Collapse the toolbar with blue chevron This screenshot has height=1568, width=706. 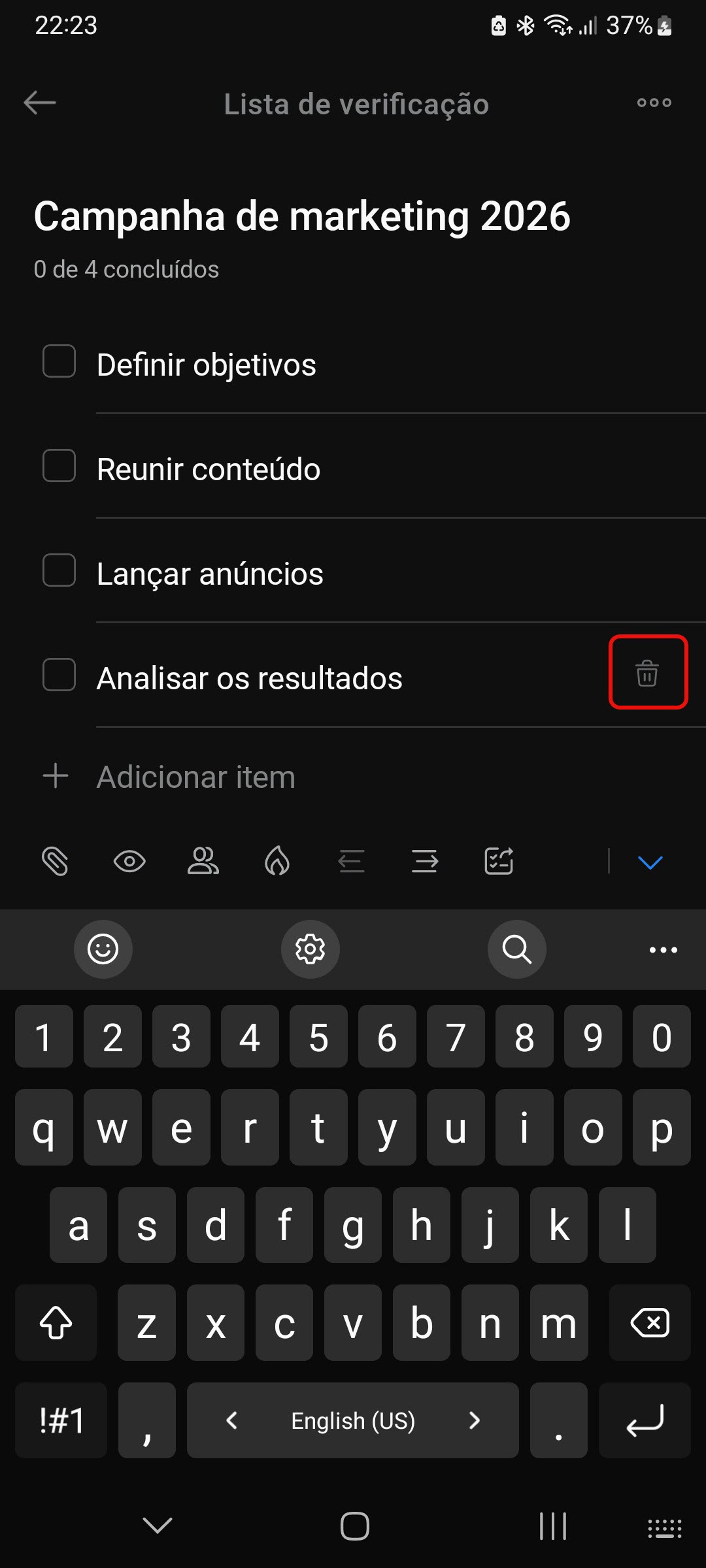650,862
